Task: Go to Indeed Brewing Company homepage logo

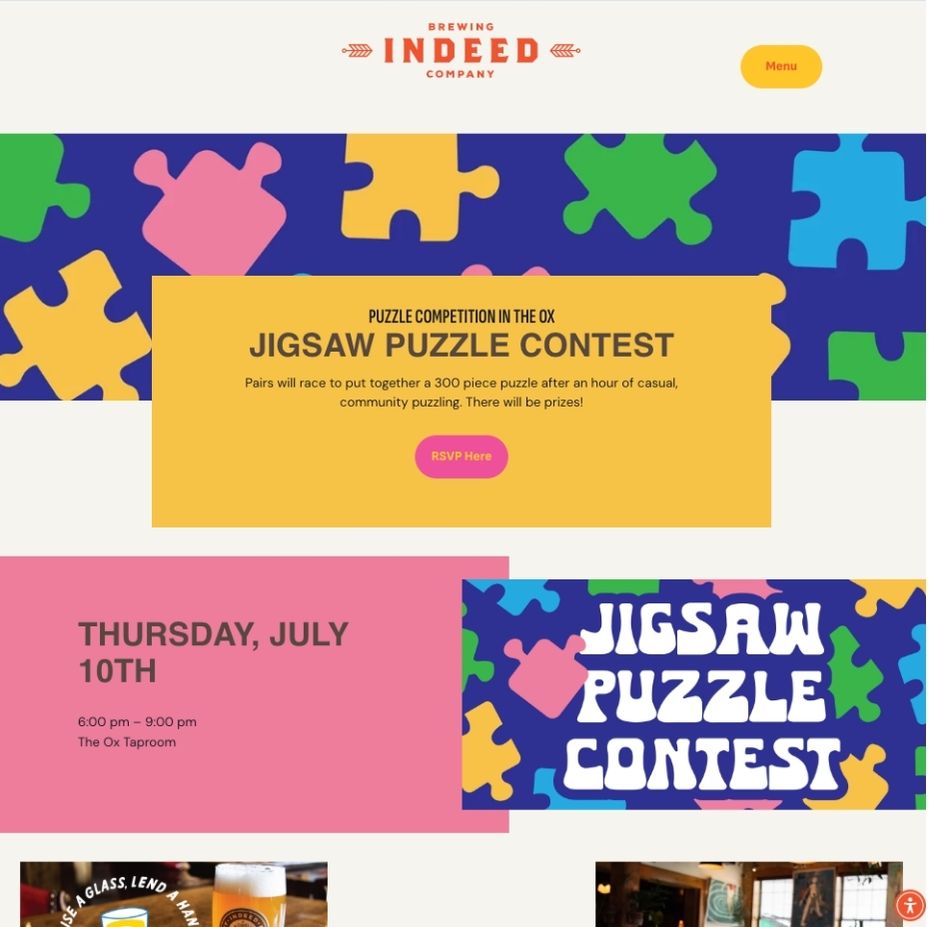Action: click(x=461, y=50)
